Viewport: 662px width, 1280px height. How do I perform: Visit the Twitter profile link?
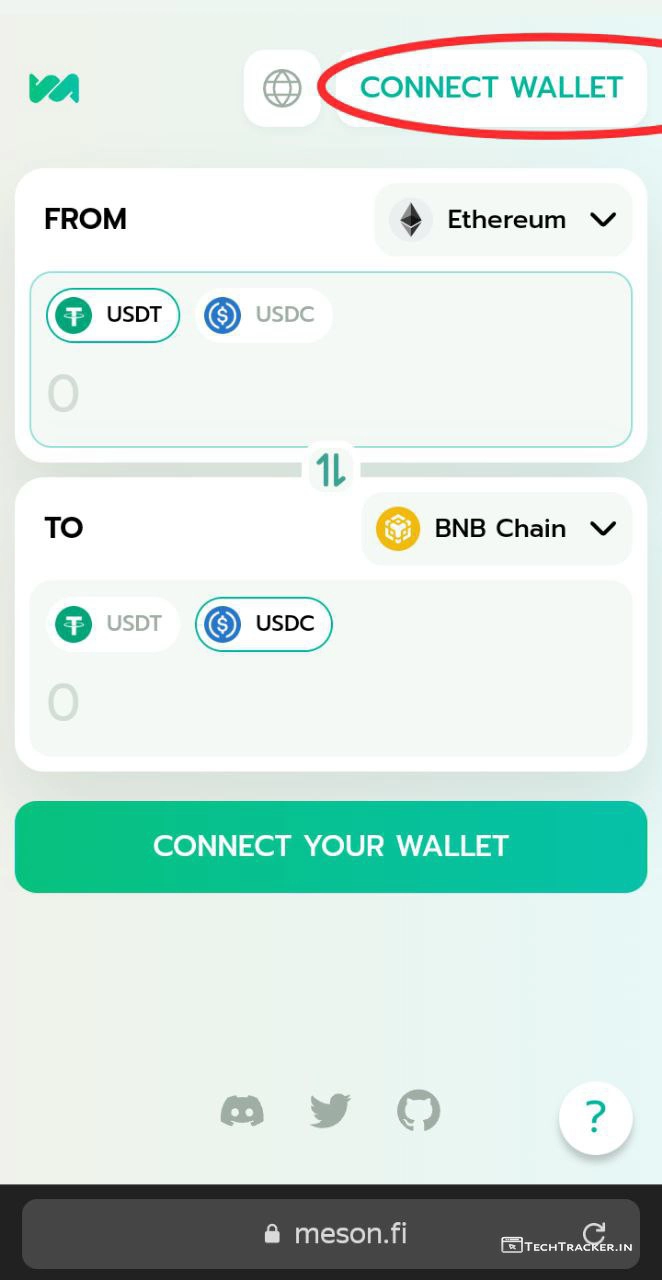(x=330, y=1111)
